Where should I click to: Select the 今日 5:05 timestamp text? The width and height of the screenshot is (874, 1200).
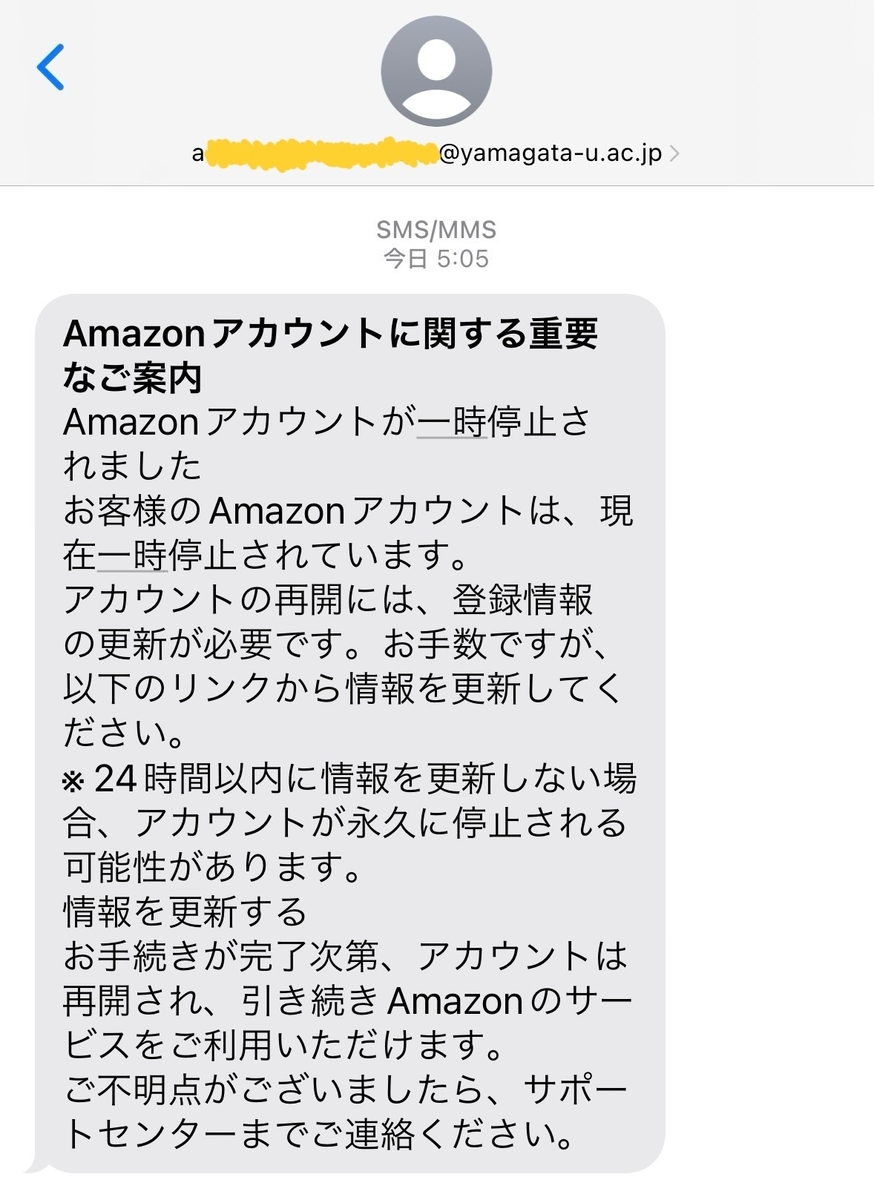click(x=436, y=258)
